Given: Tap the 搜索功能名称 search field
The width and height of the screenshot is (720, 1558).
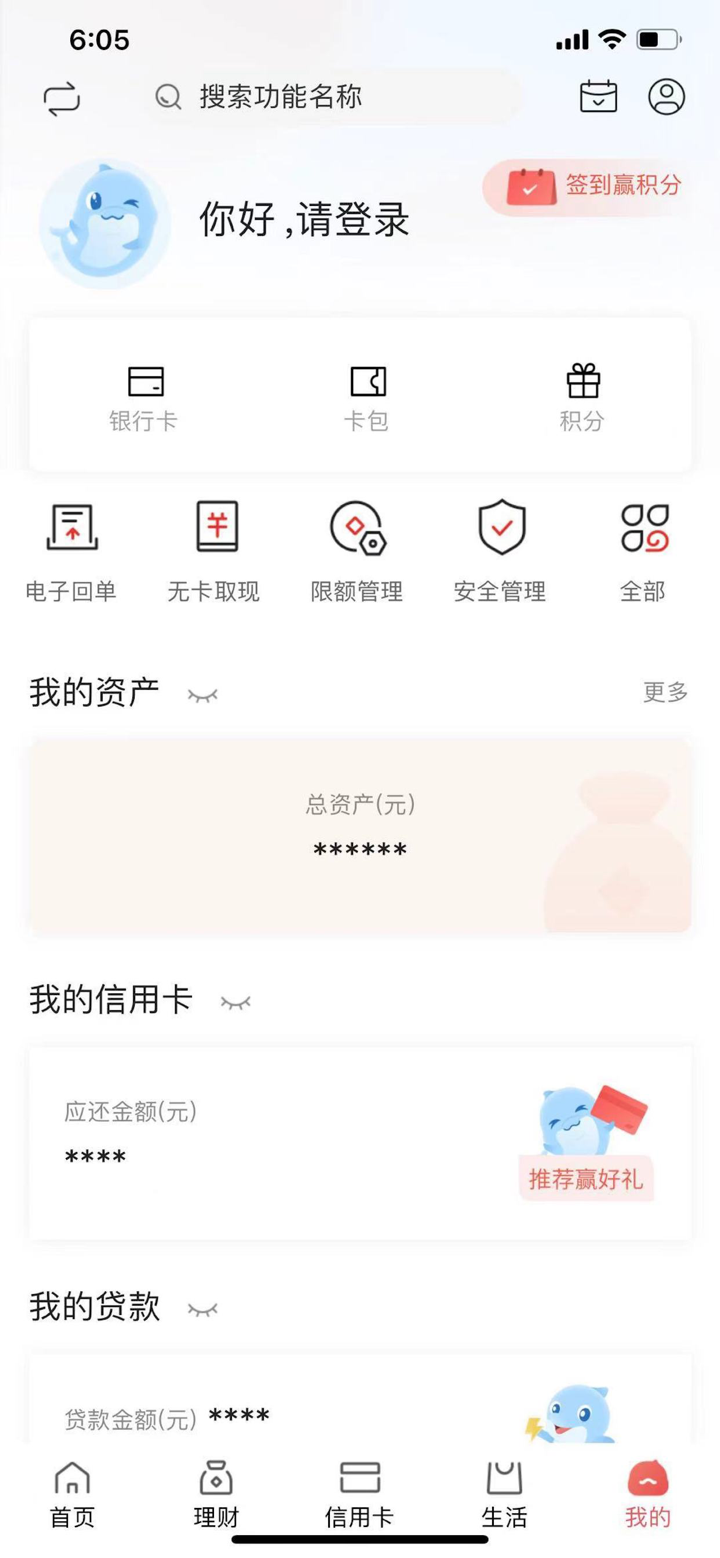Looking at the screenshot, I should click(335, 97).
